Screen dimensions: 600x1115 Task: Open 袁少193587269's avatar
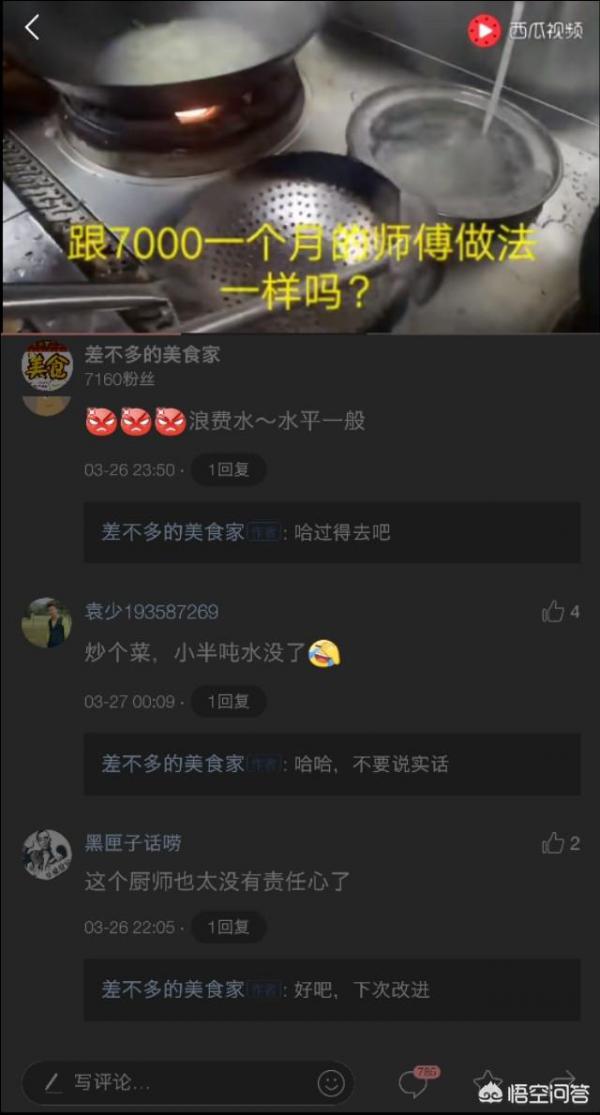[47, 623]
